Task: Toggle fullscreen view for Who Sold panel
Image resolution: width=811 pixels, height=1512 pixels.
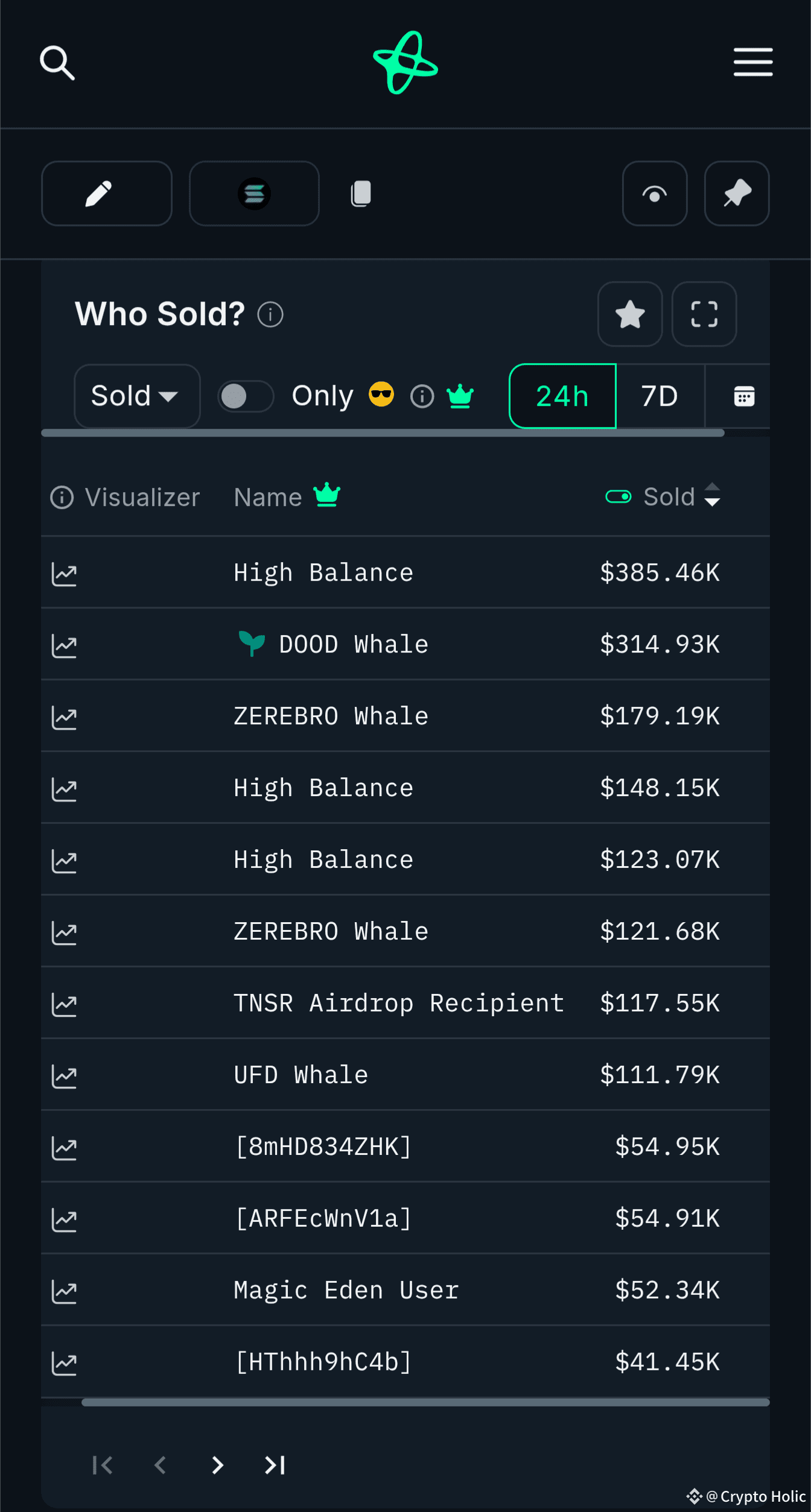Action: click(704, 314)
